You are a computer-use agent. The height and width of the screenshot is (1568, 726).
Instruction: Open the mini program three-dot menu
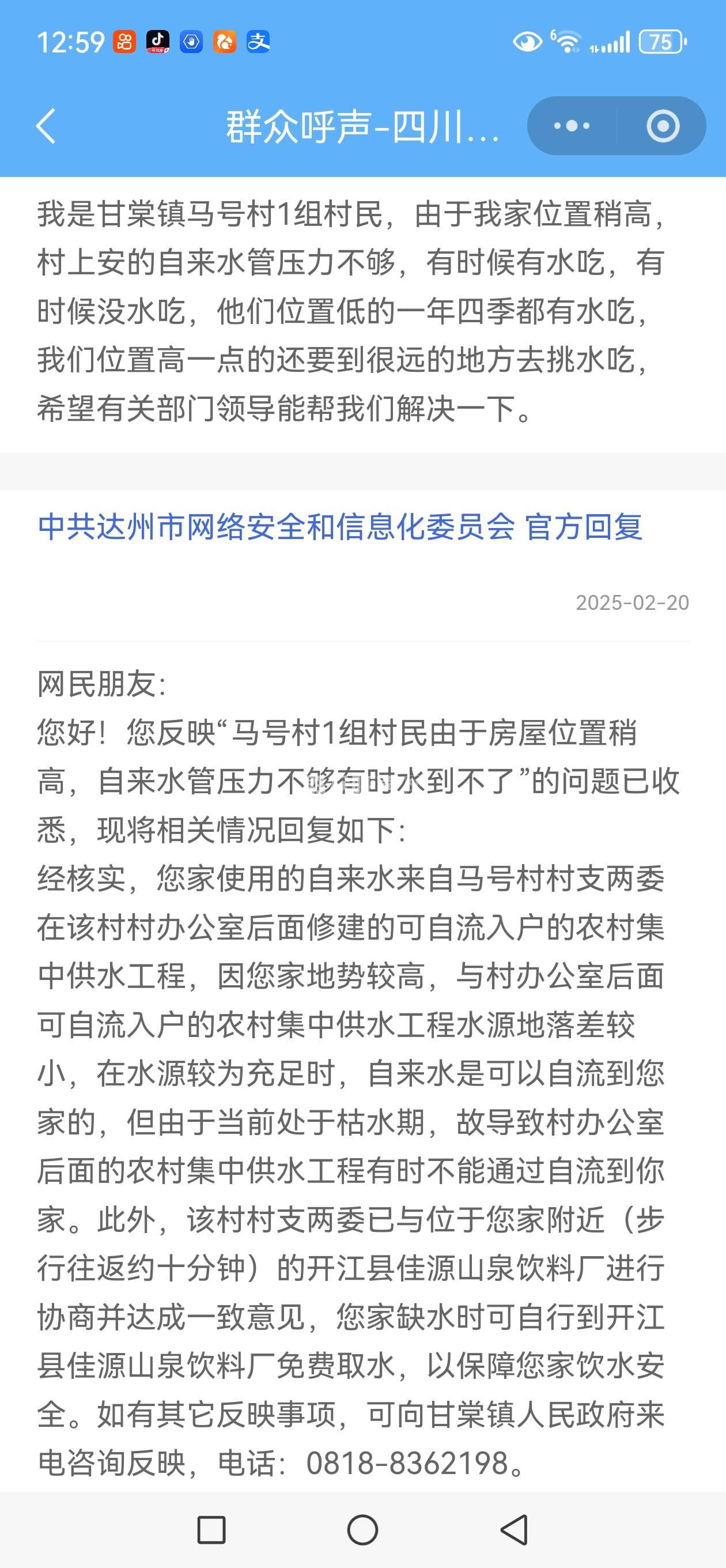572,126
